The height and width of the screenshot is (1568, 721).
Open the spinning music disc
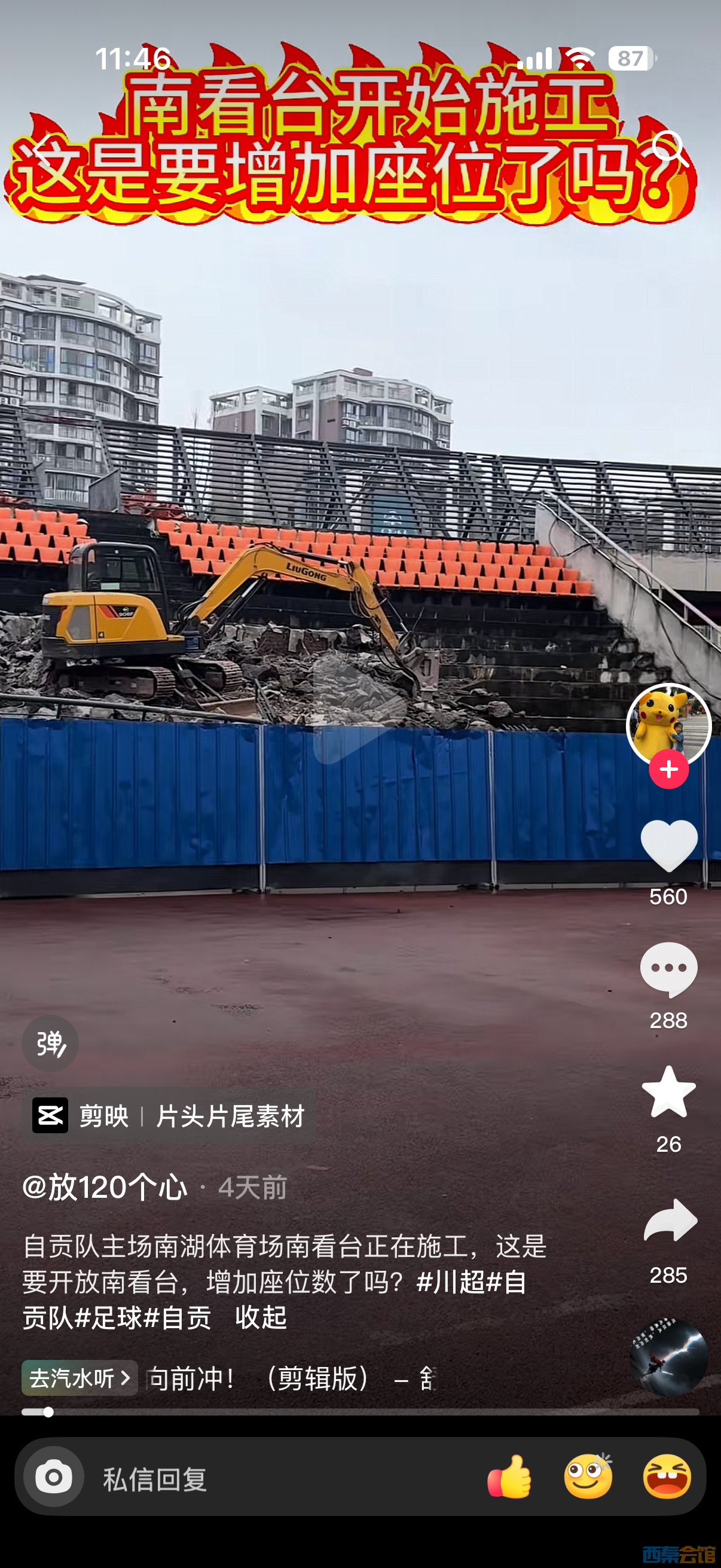pos(668,1357)
